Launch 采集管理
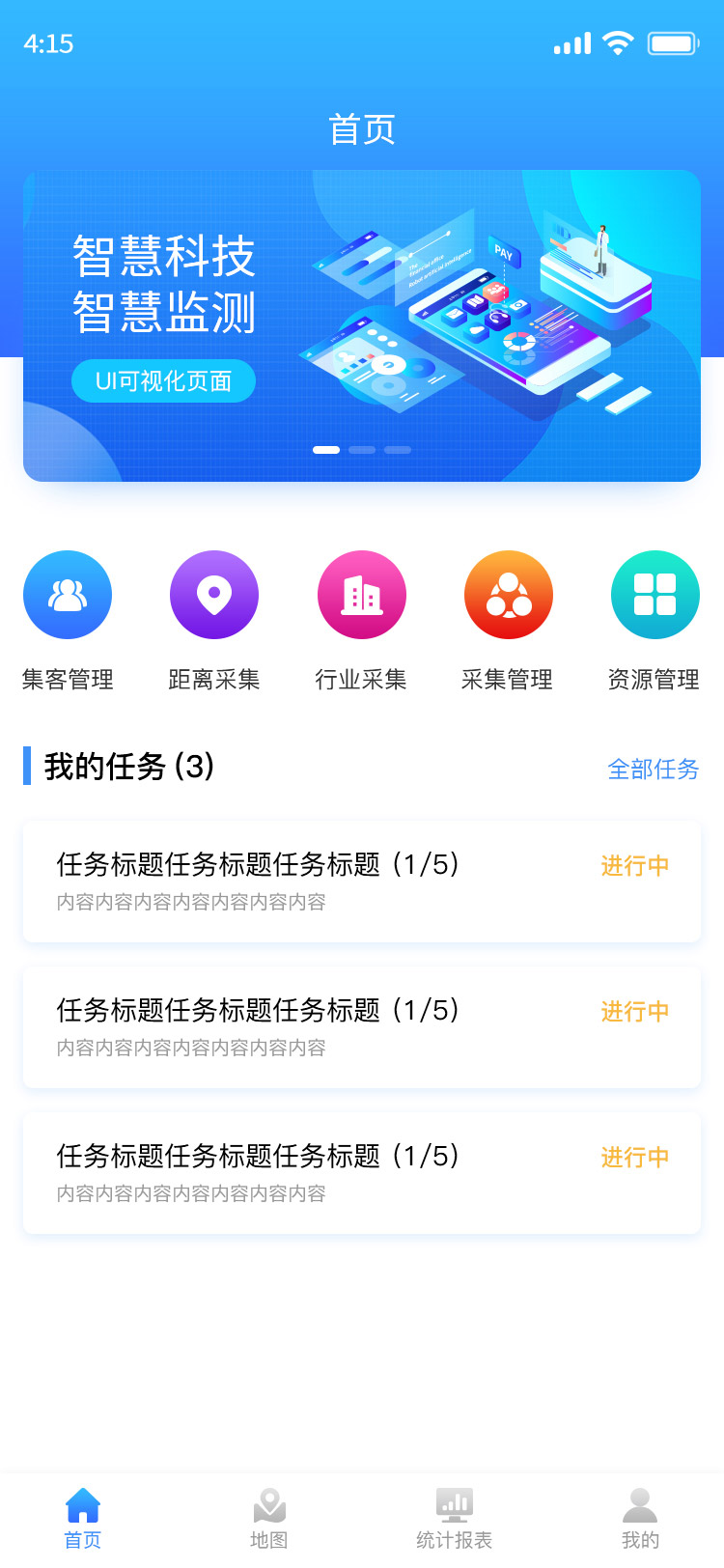The image size is (724, 1568). (508, 595)
